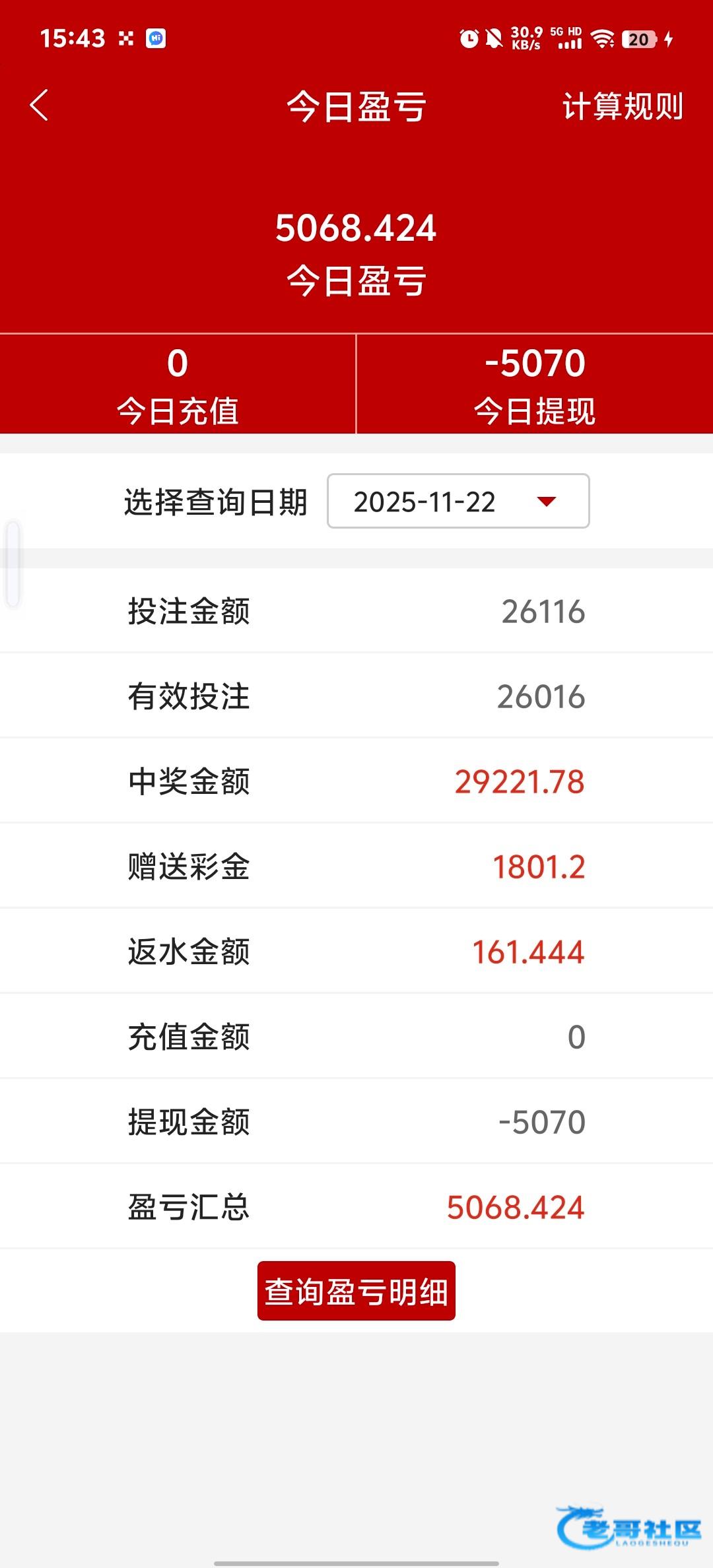The width and height of the screenshot is (713, 1568).
Task: Open the 计算规则 page
Action: tap(622, 106)
